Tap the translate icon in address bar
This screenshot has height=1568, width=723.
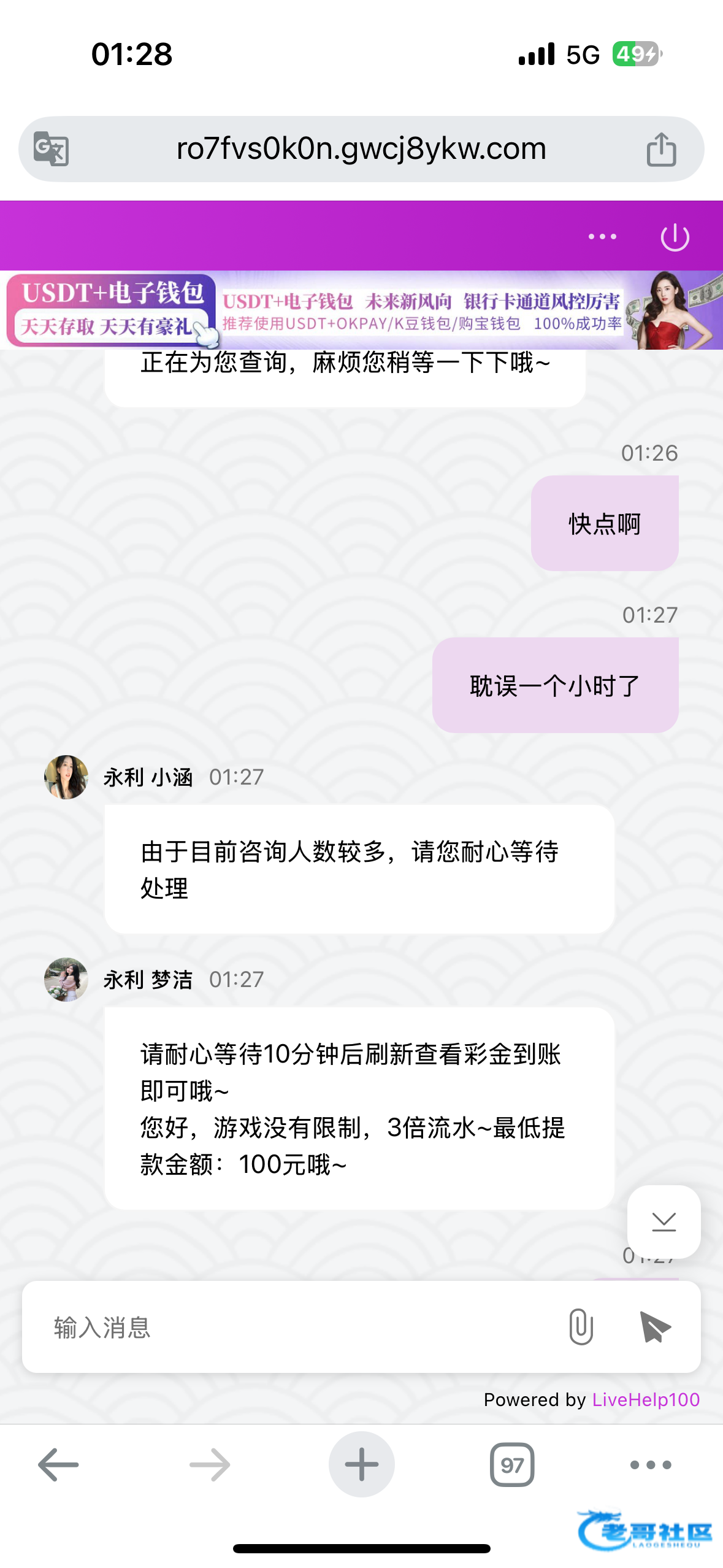point(51,149)
